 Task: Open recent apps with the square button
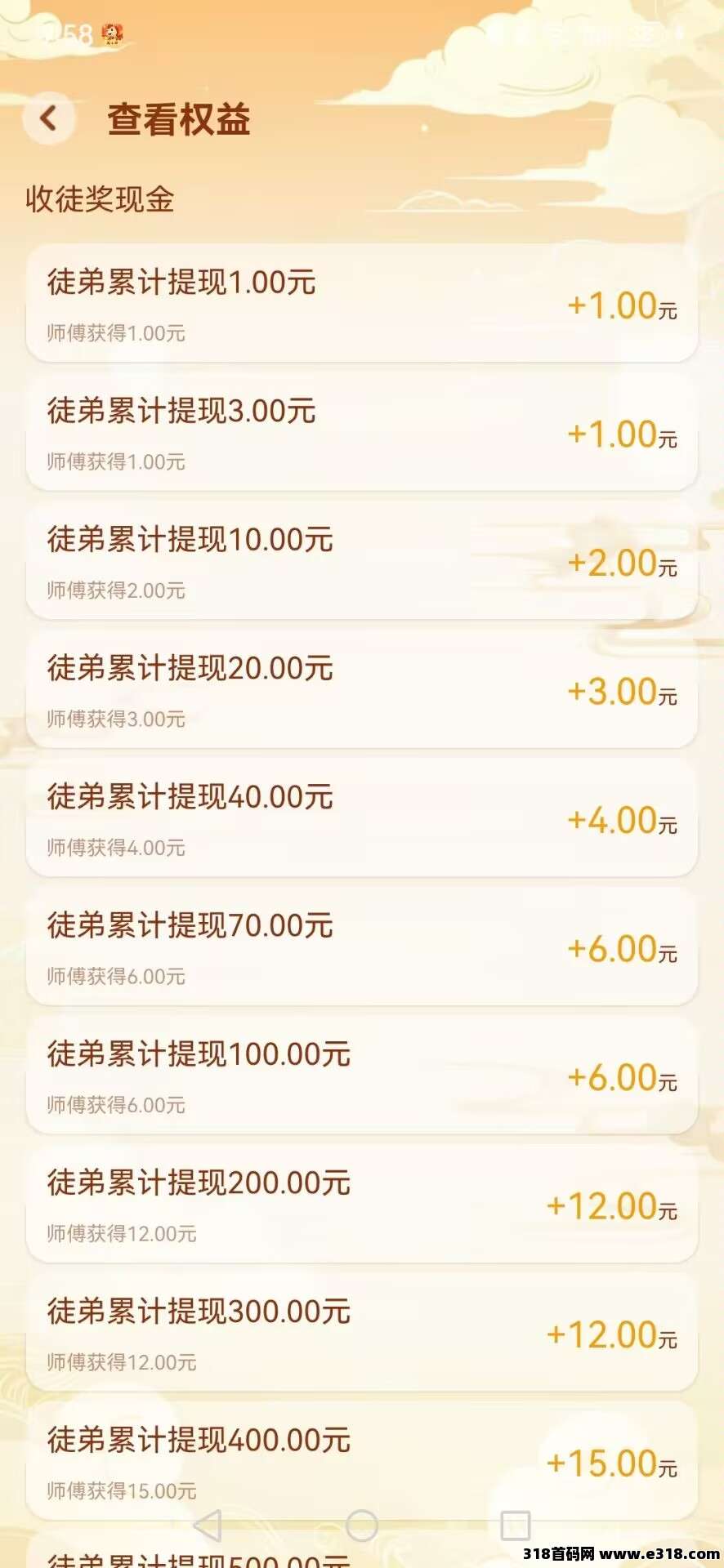click(515, 1525)
